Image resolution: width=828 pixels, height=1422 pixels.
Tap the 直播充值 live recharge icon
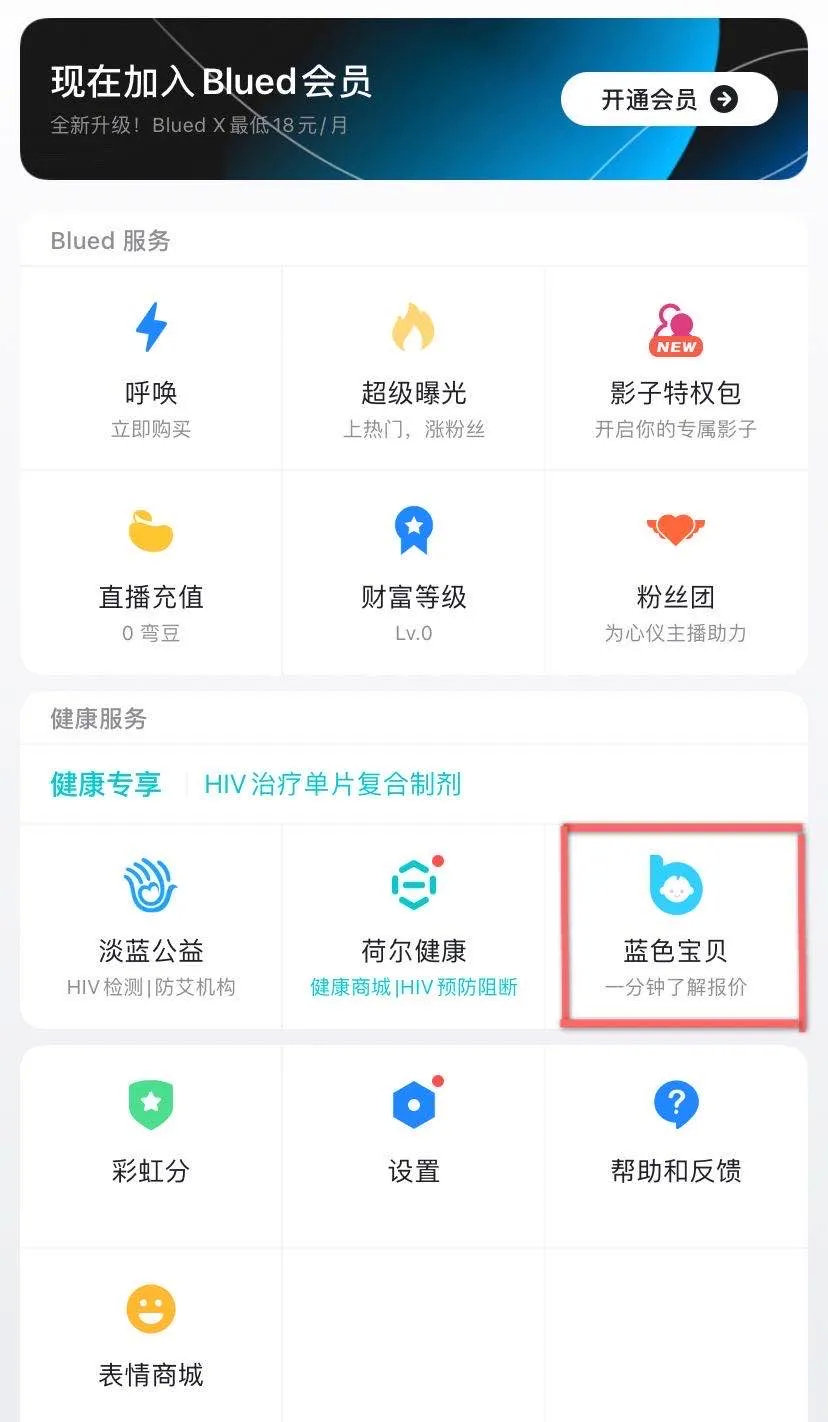coord(150,532)
